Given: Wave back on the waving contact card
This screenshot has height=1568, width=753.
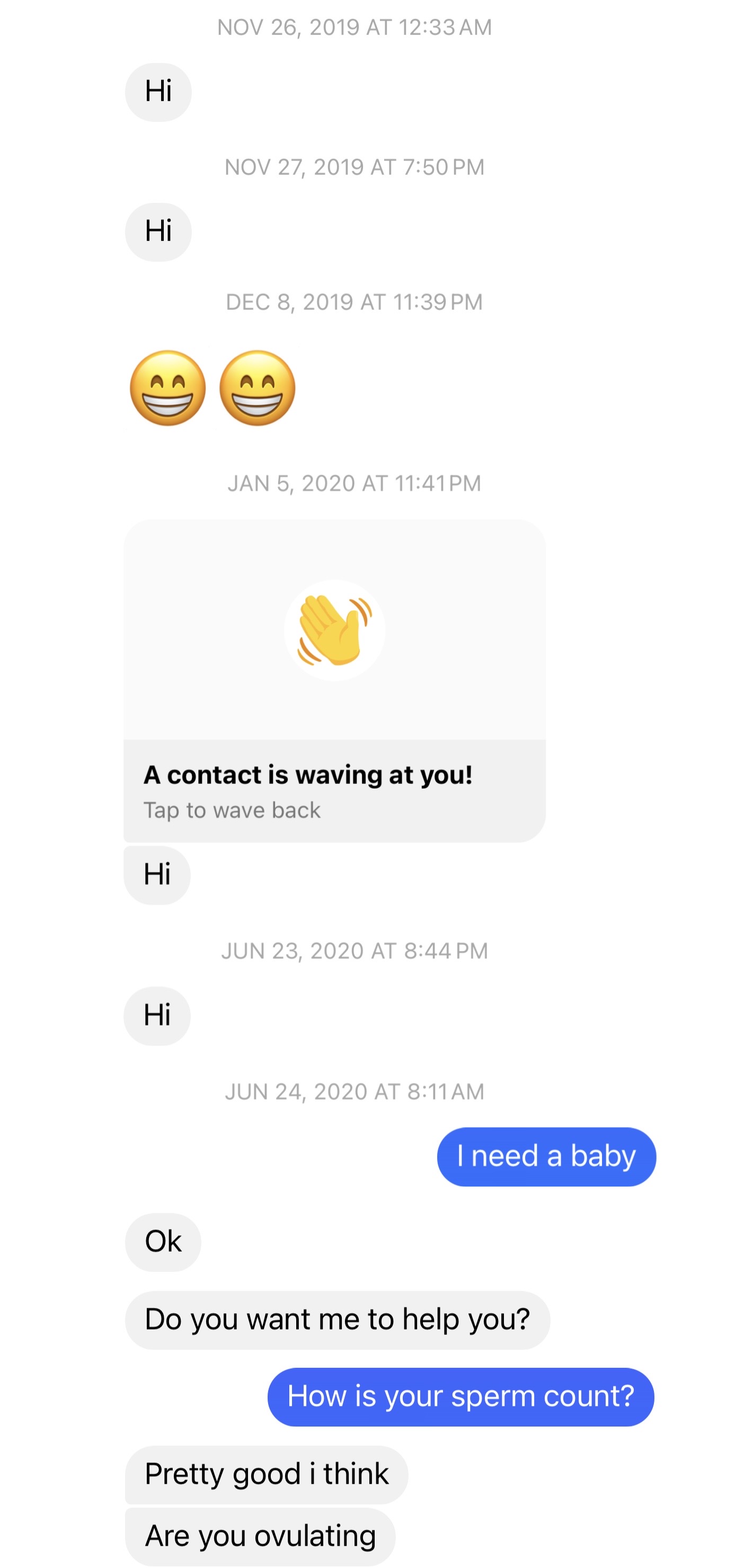Looking at the screenshot, I should point(334,682).
